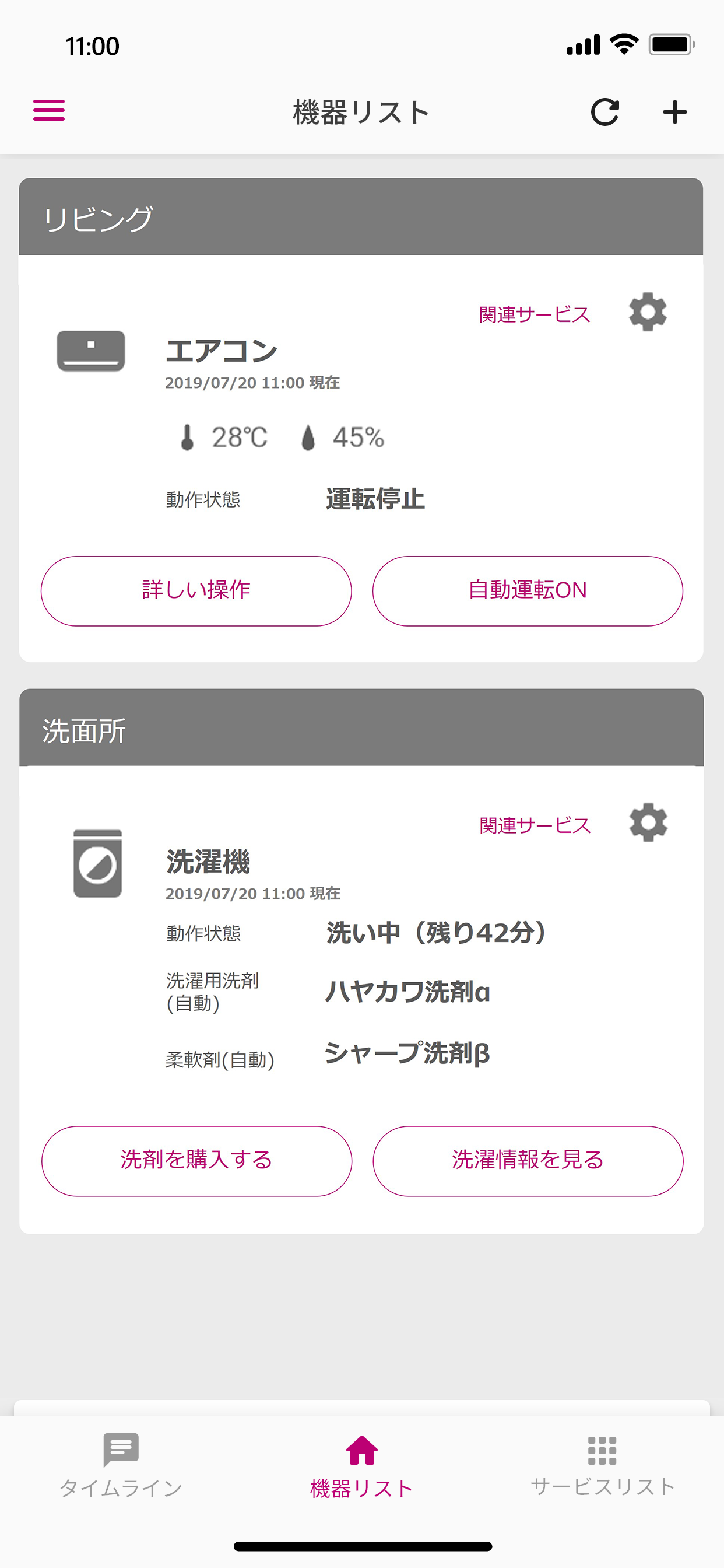The height and width of the screenshot is (1568, 724).
Task: Tap the home icon for 機器リスト
Action: tap(361, 1451)
